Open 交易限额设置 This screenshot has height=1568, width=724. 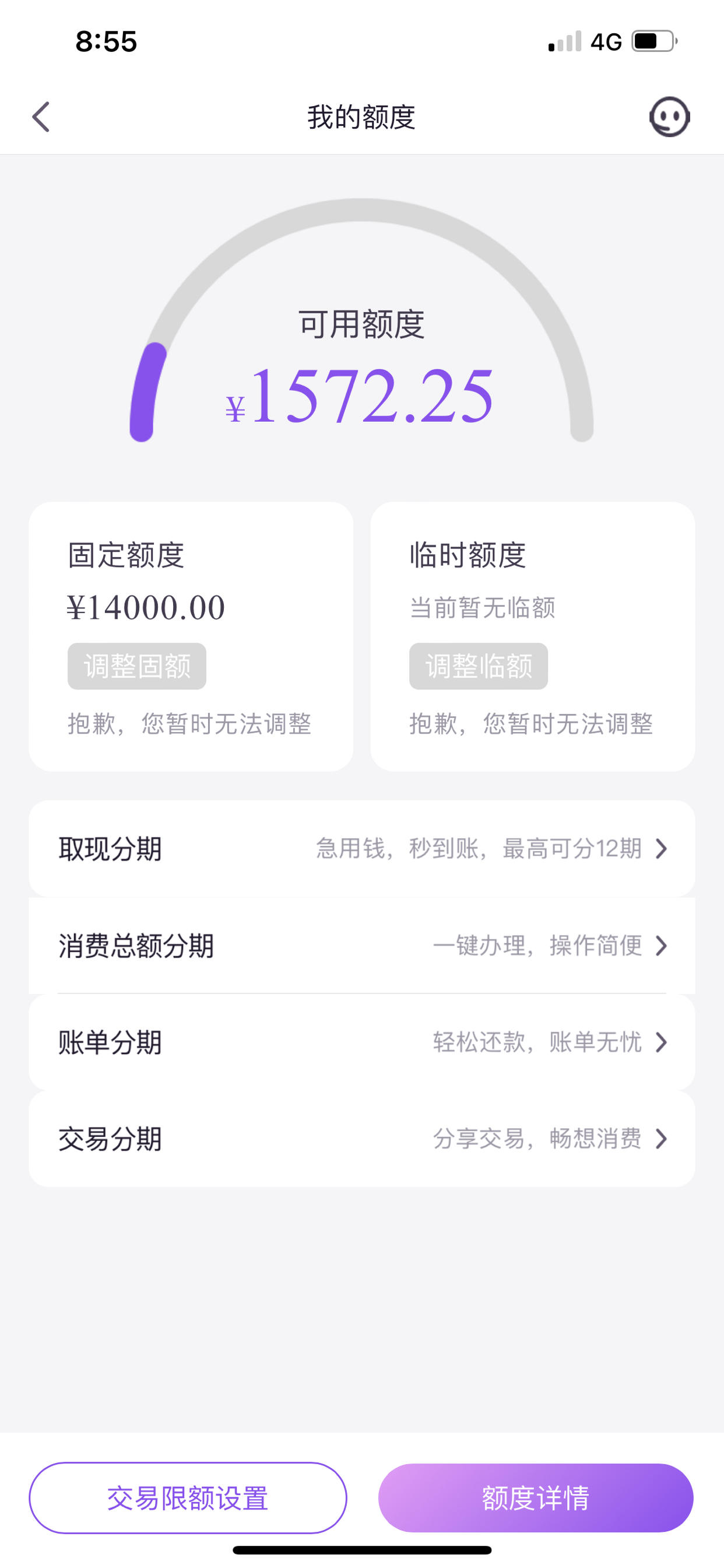tap(188, 1498)
